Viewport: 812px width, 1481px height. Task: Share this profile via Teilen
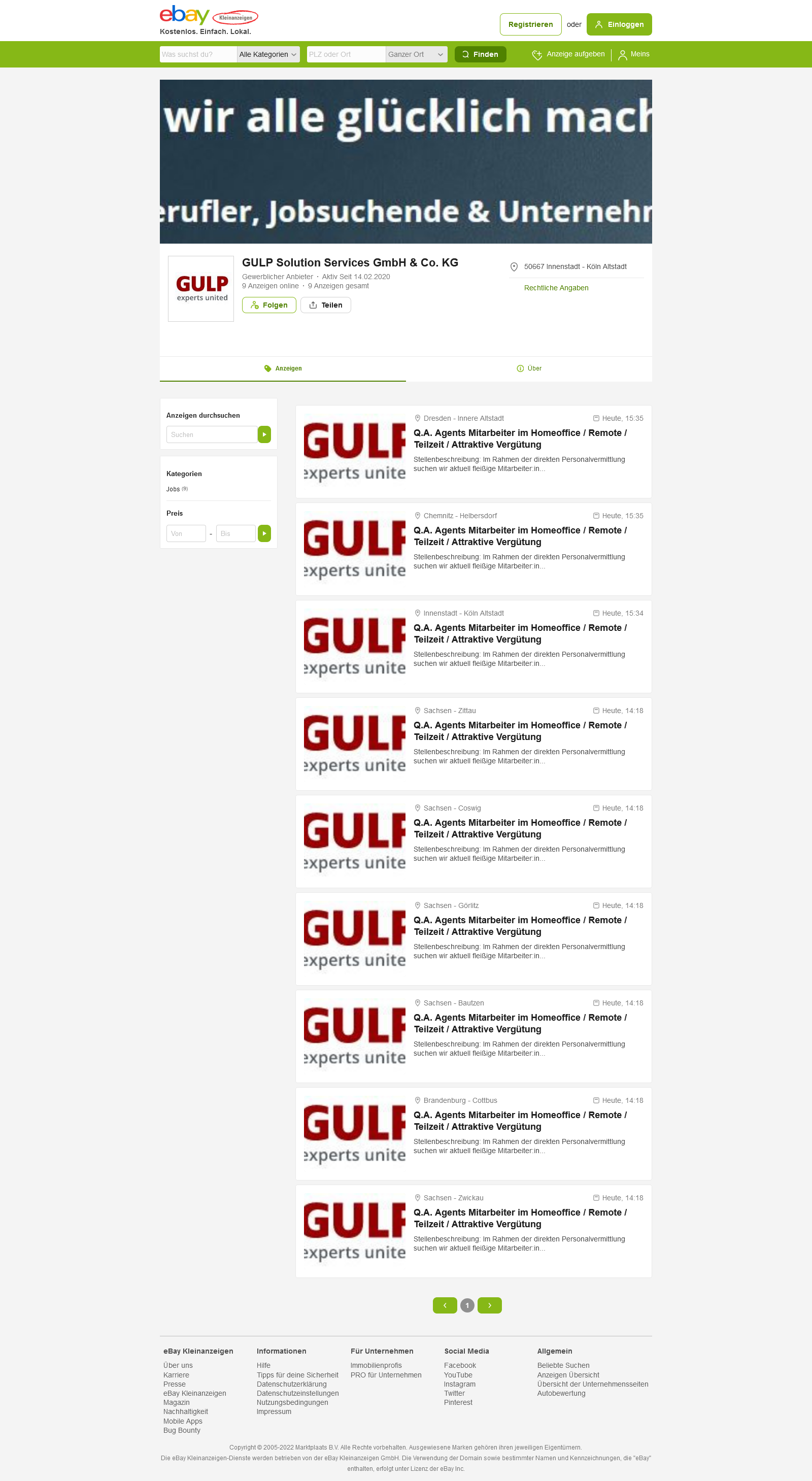[x=325, y=305]
